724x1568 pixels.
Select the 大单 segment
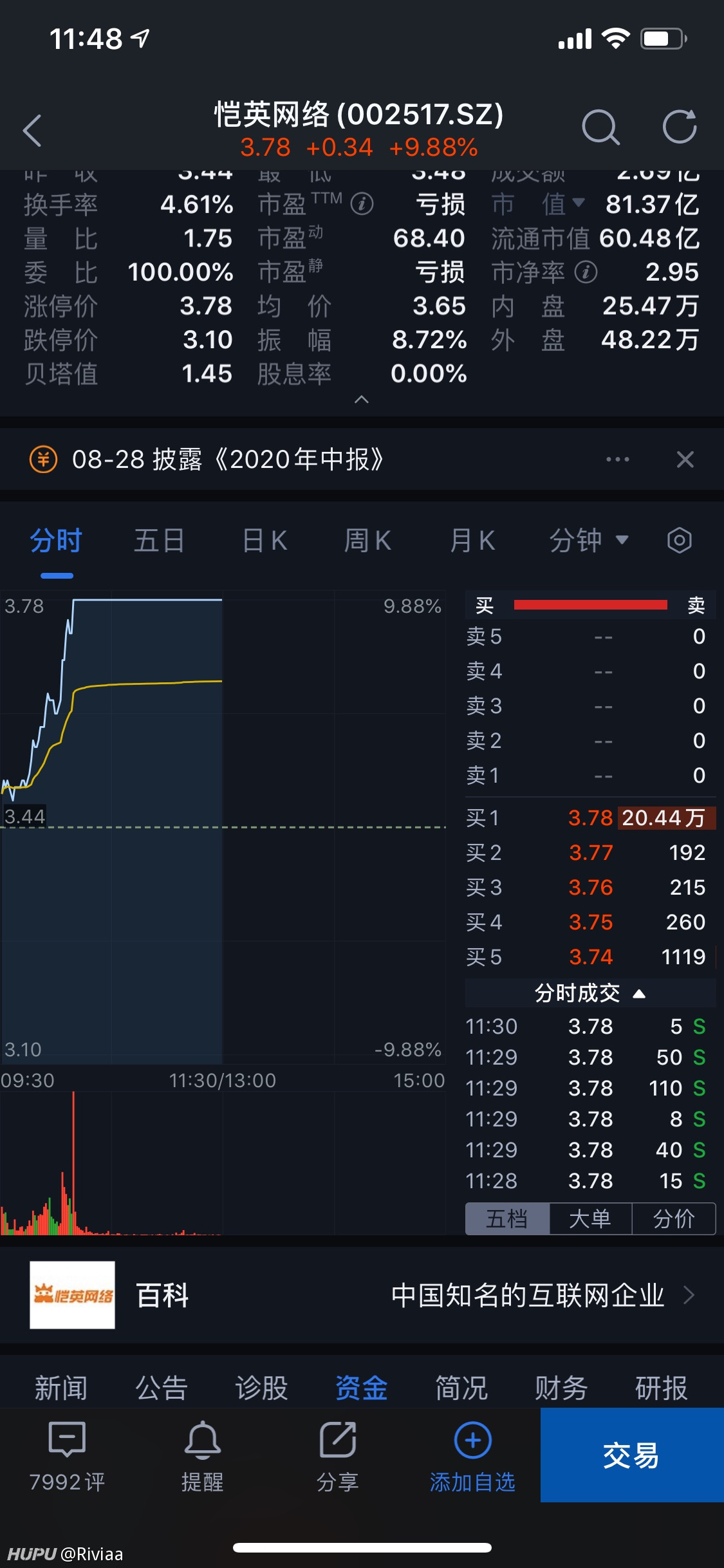(x=590, y=1218)
